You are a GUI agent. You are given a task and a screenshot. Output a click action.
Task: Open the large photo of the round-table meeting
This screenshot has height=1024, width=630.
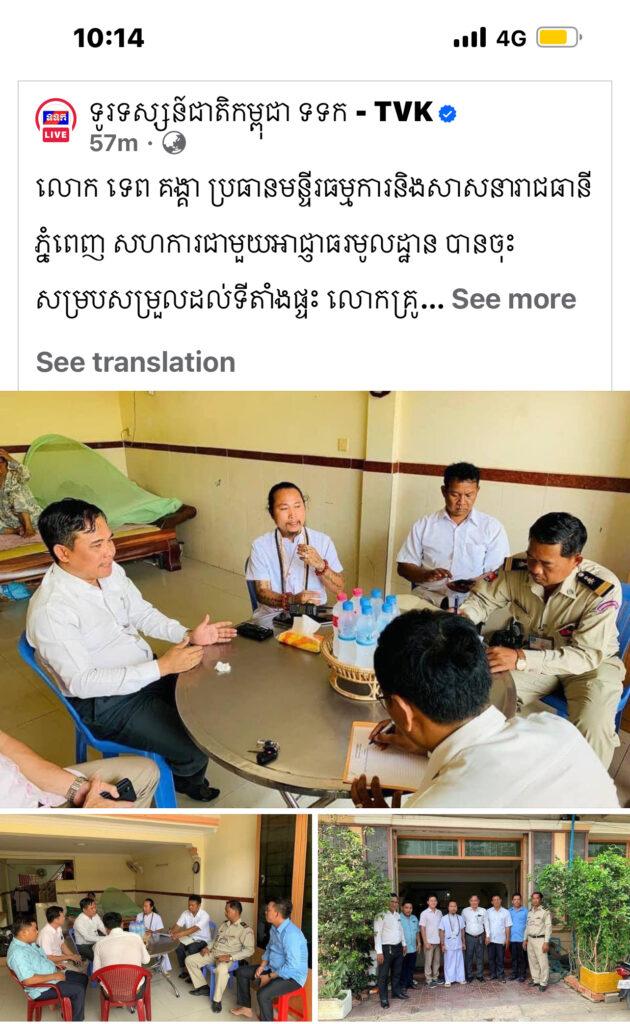(315, 598)
